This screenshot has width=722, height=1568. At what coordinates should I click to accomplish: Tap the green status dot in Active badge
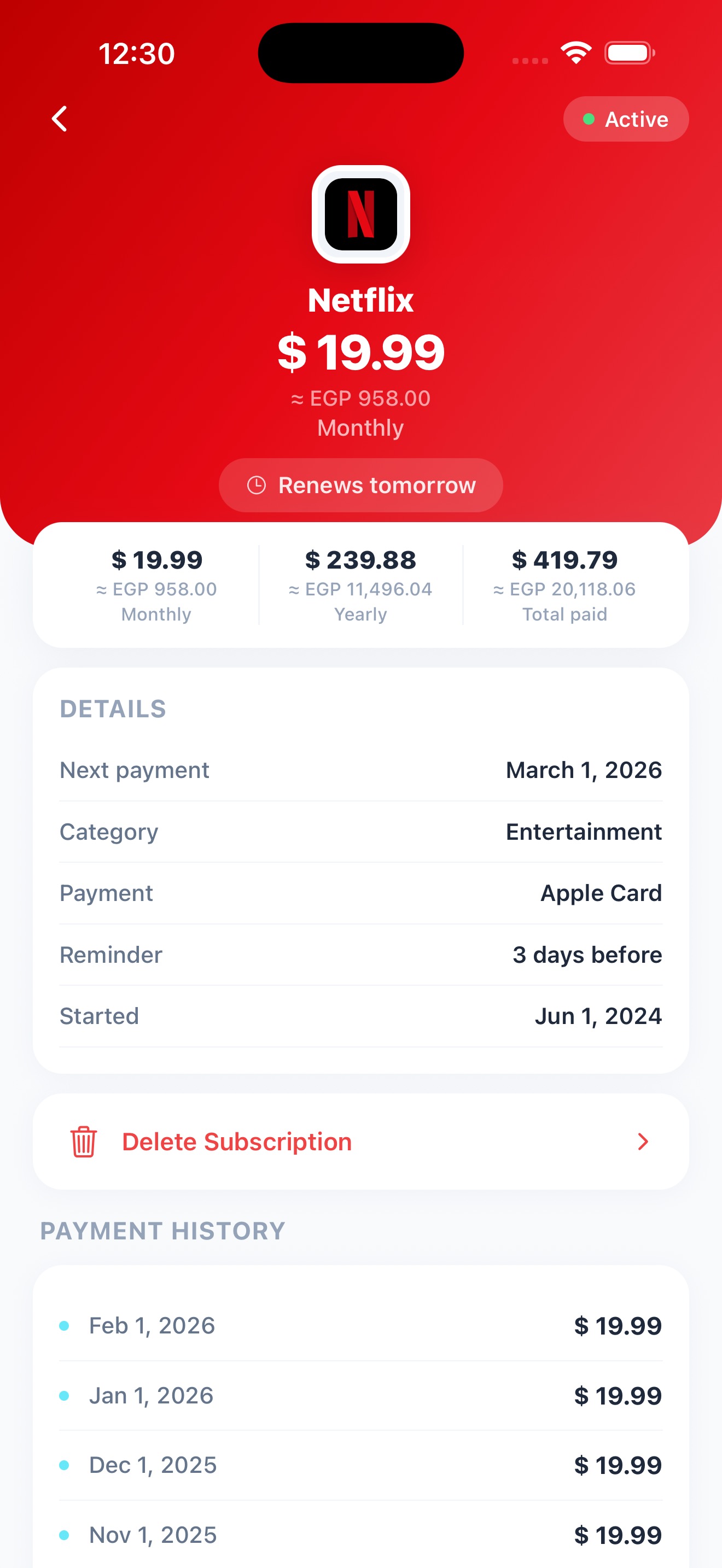[589, 119]
